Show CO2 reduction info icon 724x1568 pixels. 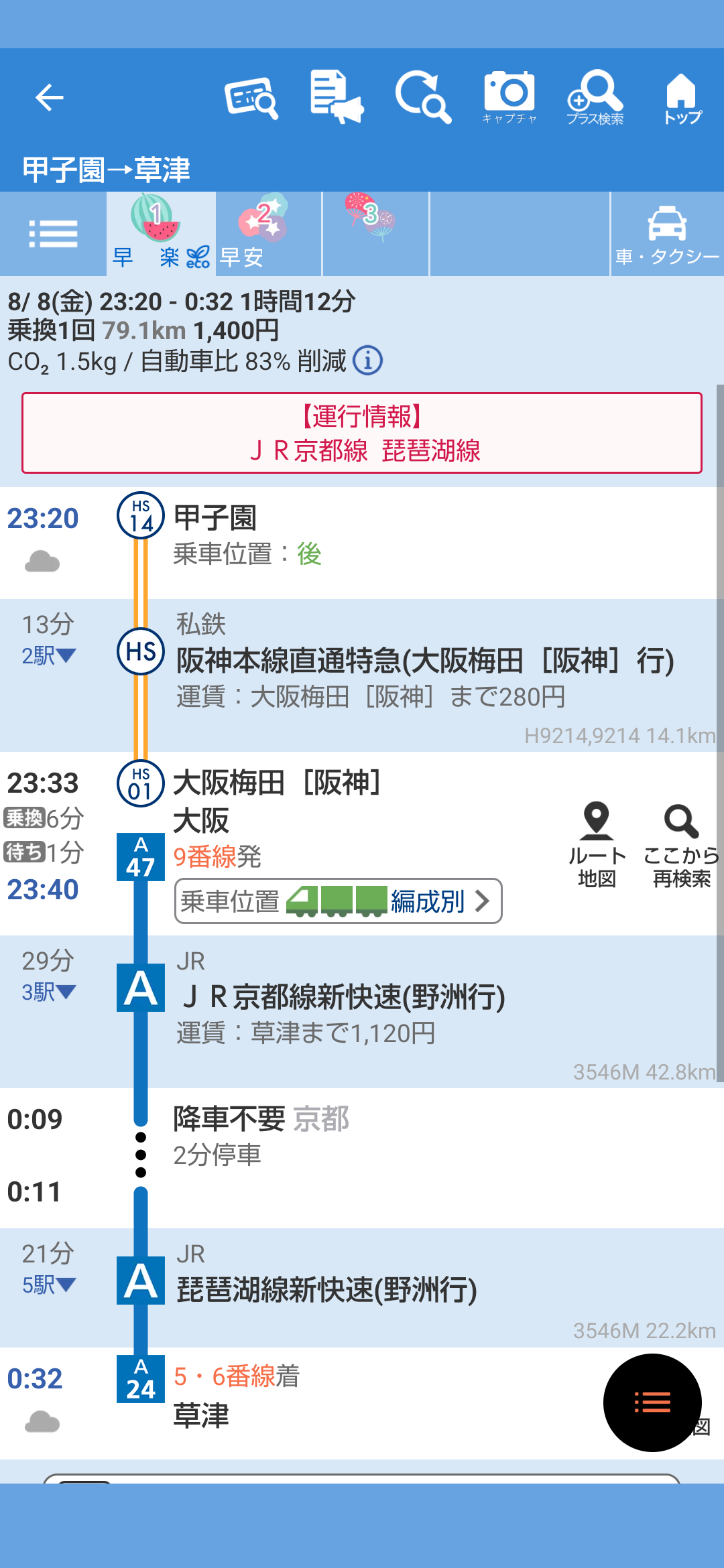(367, 361)
